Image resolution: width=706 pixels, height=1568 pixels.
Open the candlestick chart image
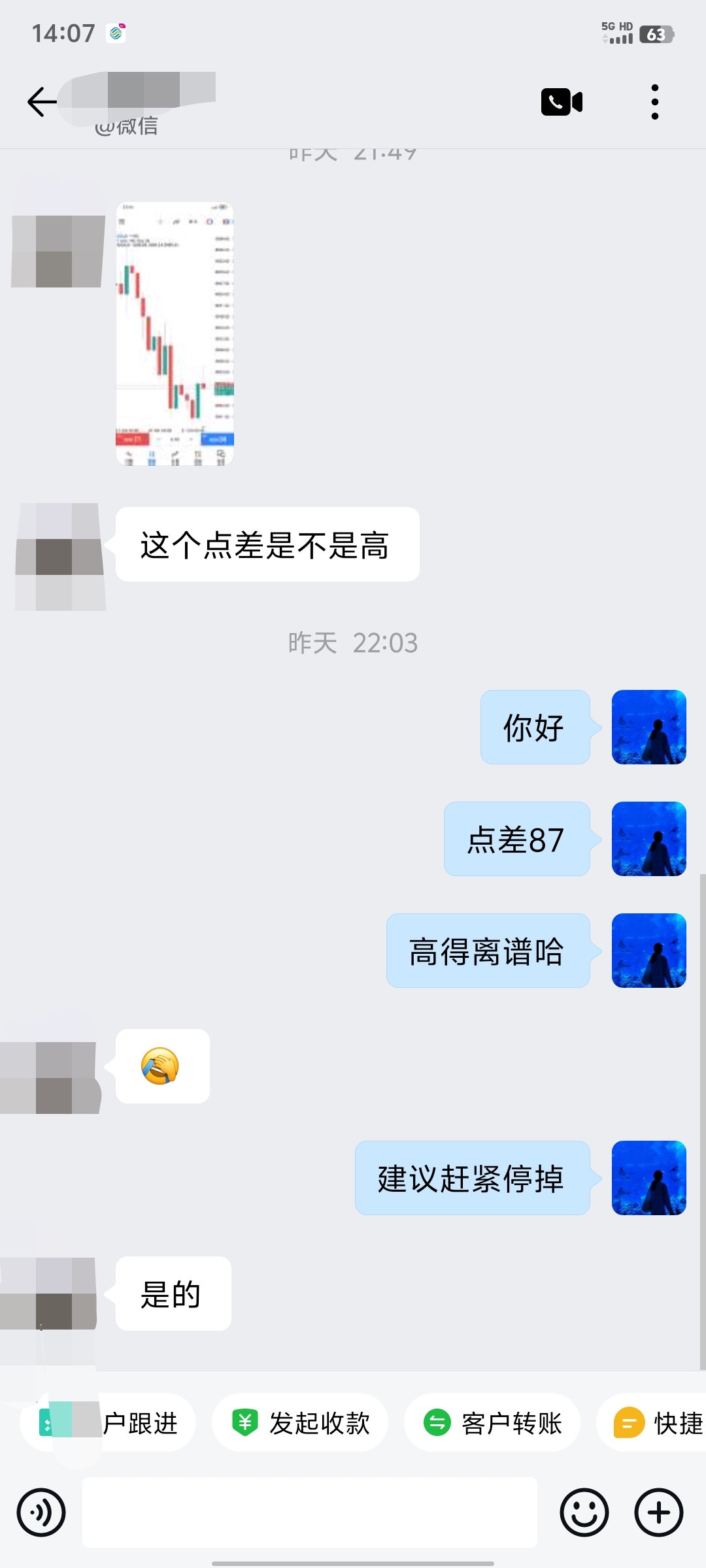click(x=175, y=334)
